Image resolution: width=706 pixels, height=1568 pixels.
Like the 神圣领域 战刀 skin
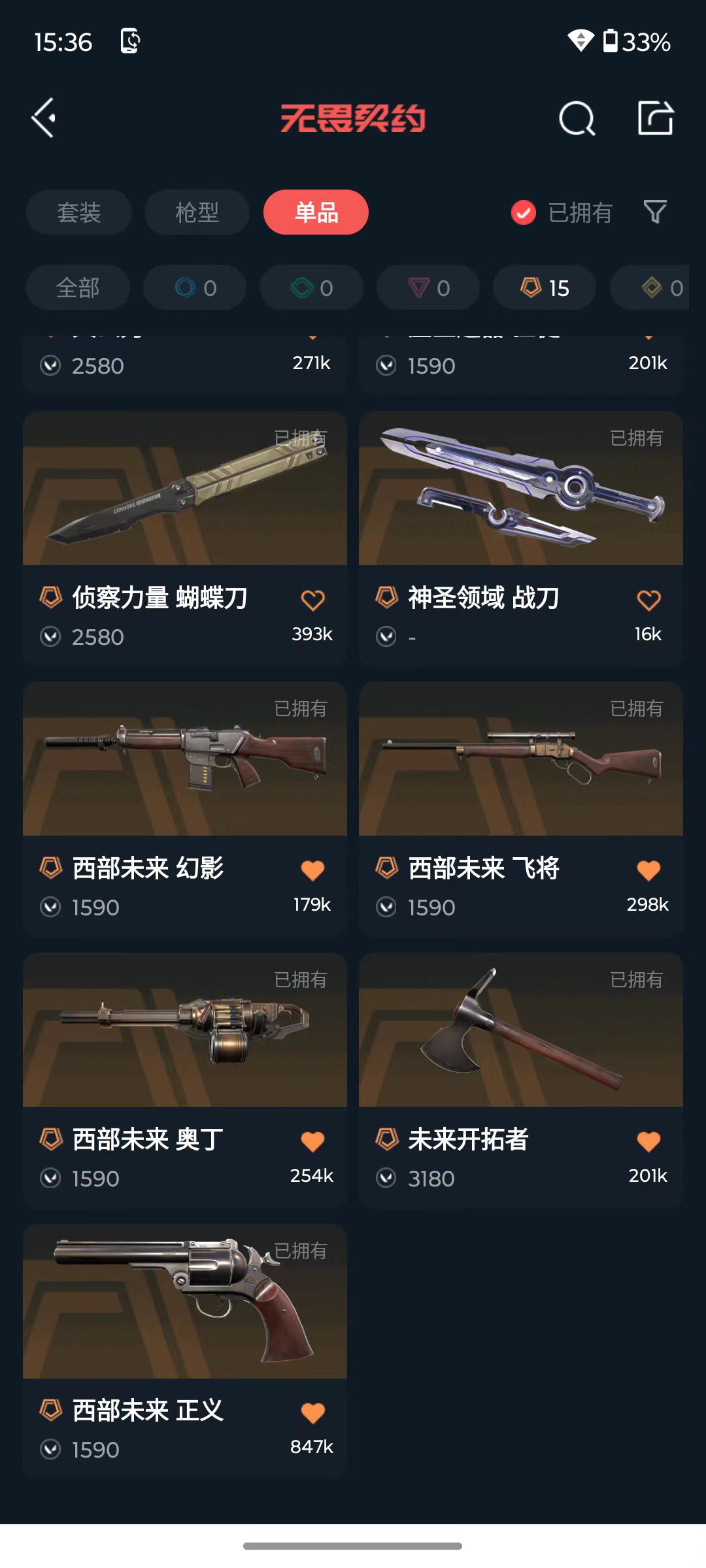tap(648, 600)
